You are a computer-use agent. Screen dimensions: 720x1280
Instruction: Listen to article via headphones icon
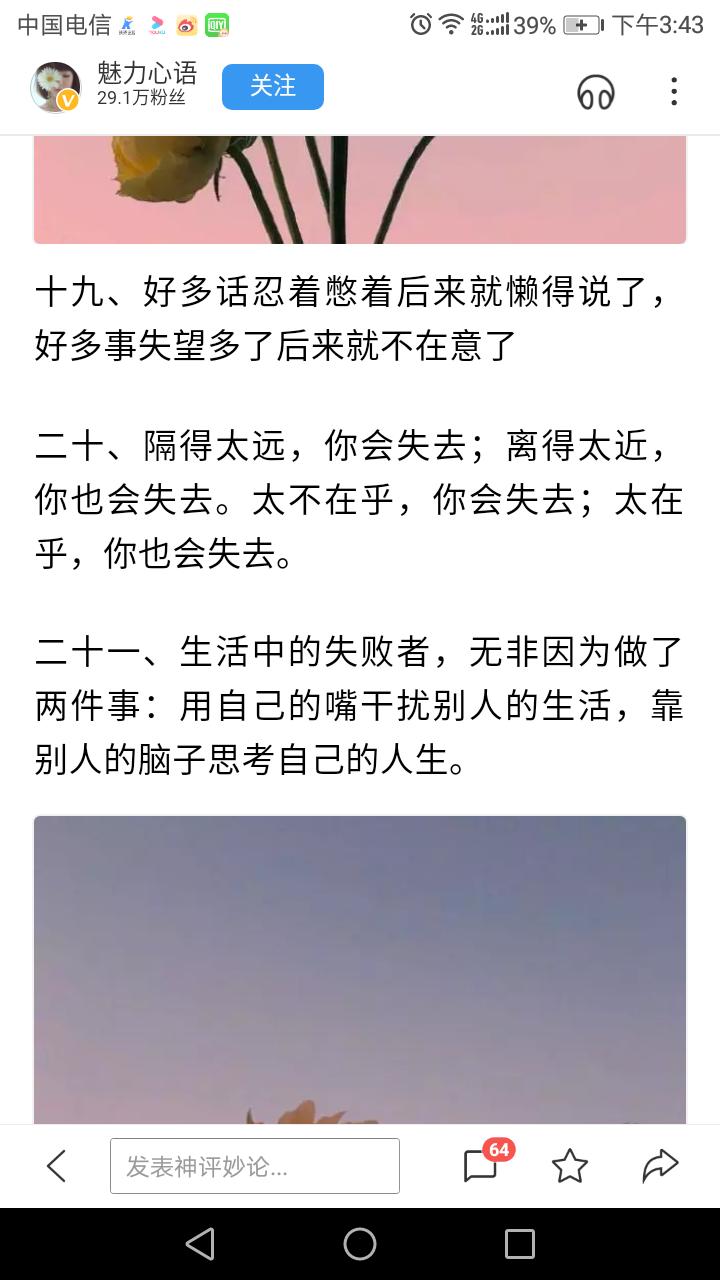pyautogui.click(x=596, y=92)
